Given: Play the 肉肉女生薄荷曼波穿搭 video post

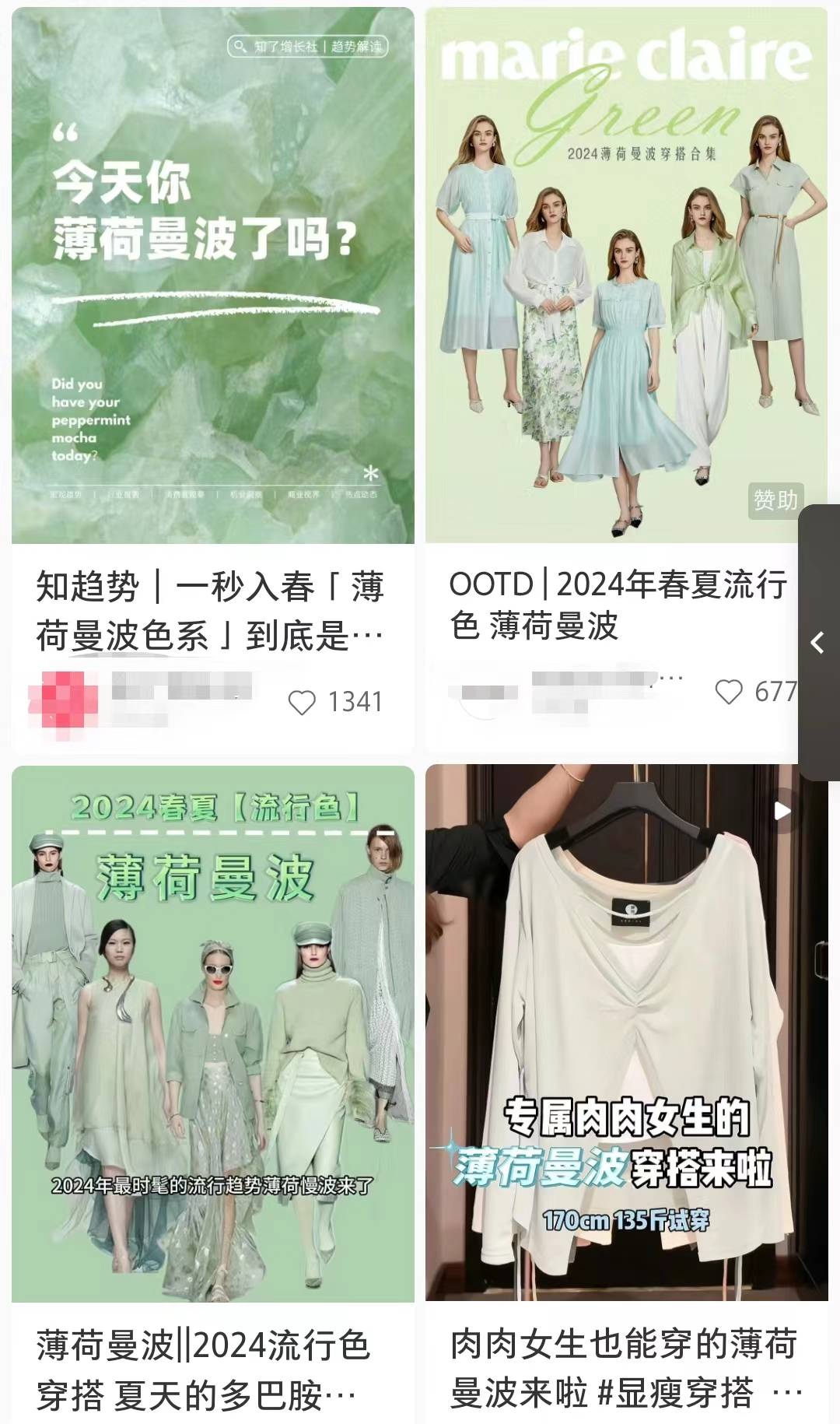Looking at the screenshot, I should 626,1033.
